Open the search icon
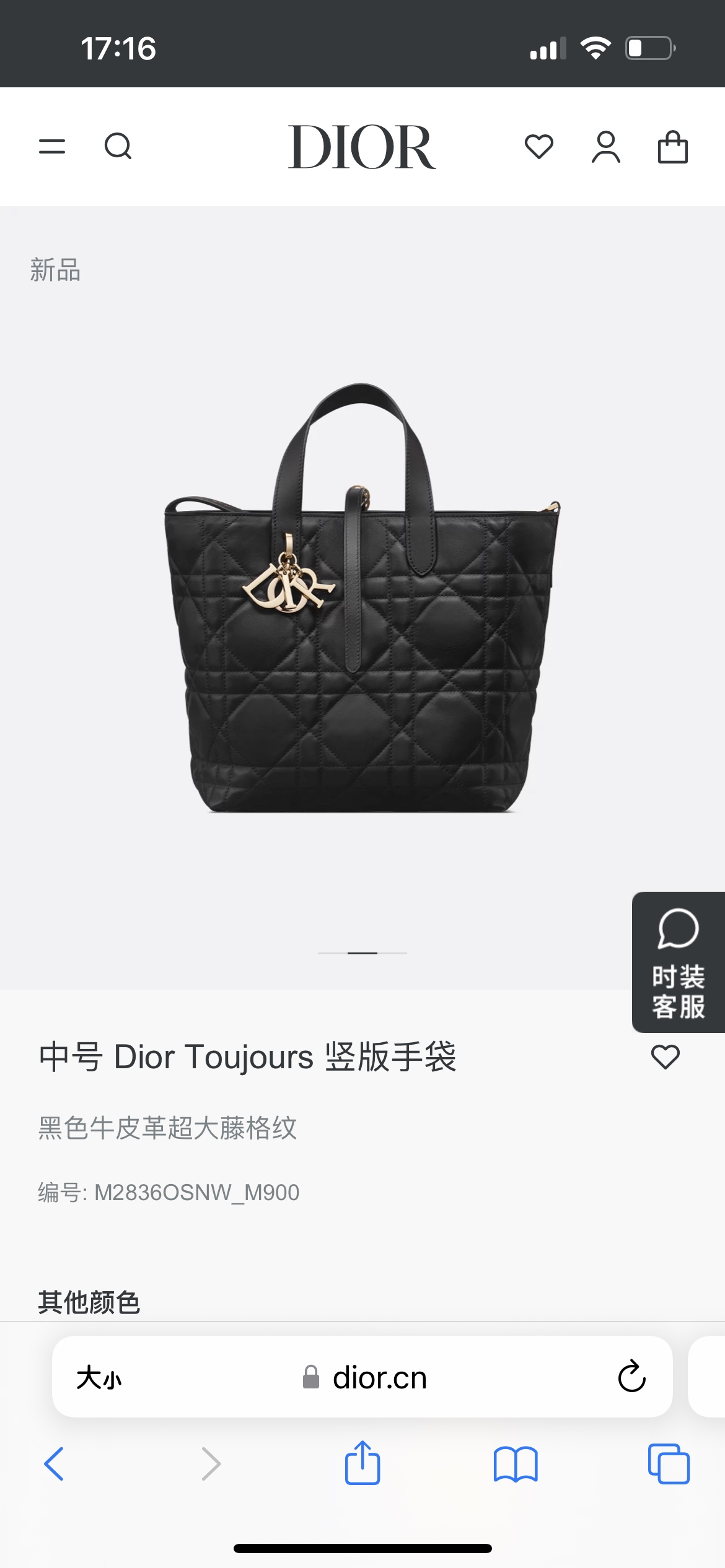Image resolution: width=725 pixels, height=1568 pixels. pos(118,147)
